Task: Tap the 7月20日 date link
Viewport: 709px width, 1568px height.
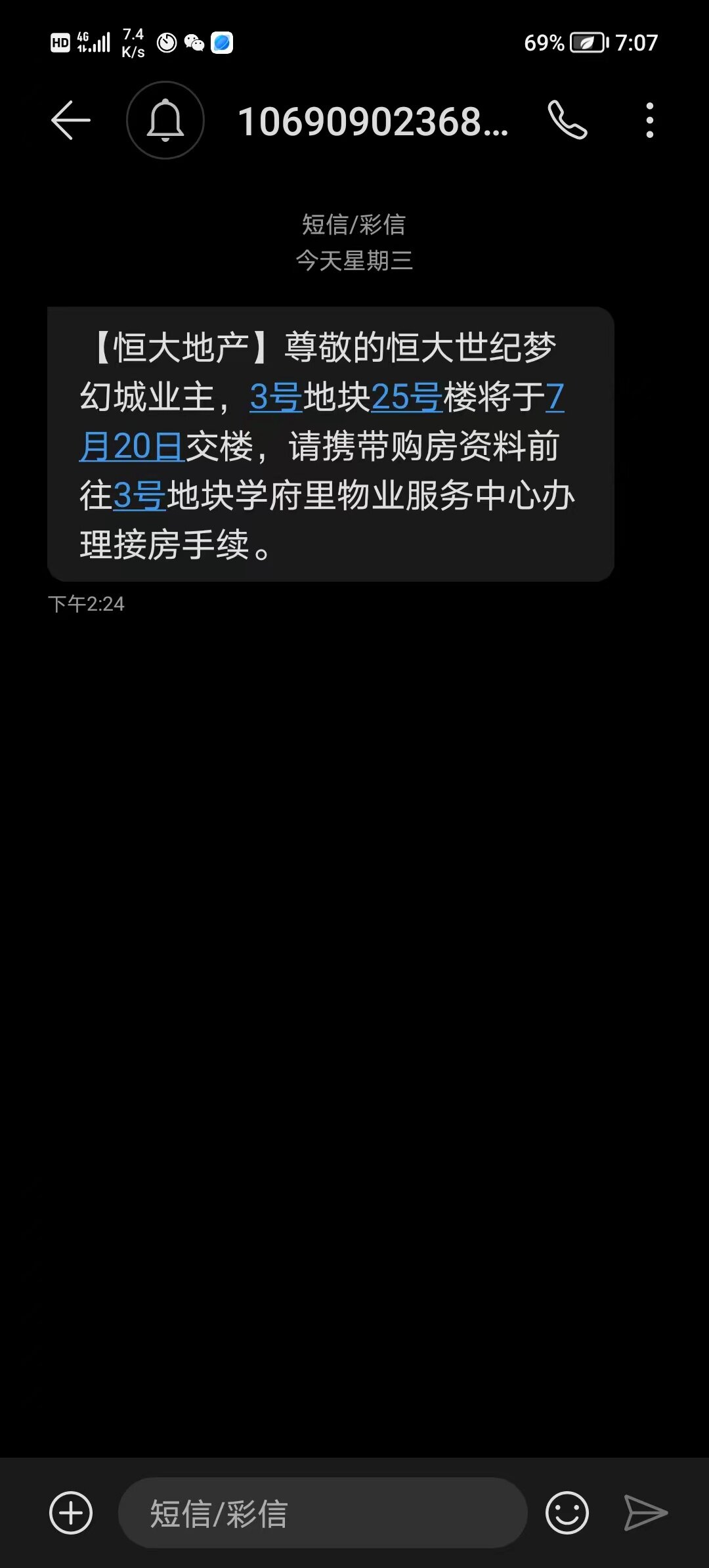Action: pyautogui.click(x=131, y=446)
